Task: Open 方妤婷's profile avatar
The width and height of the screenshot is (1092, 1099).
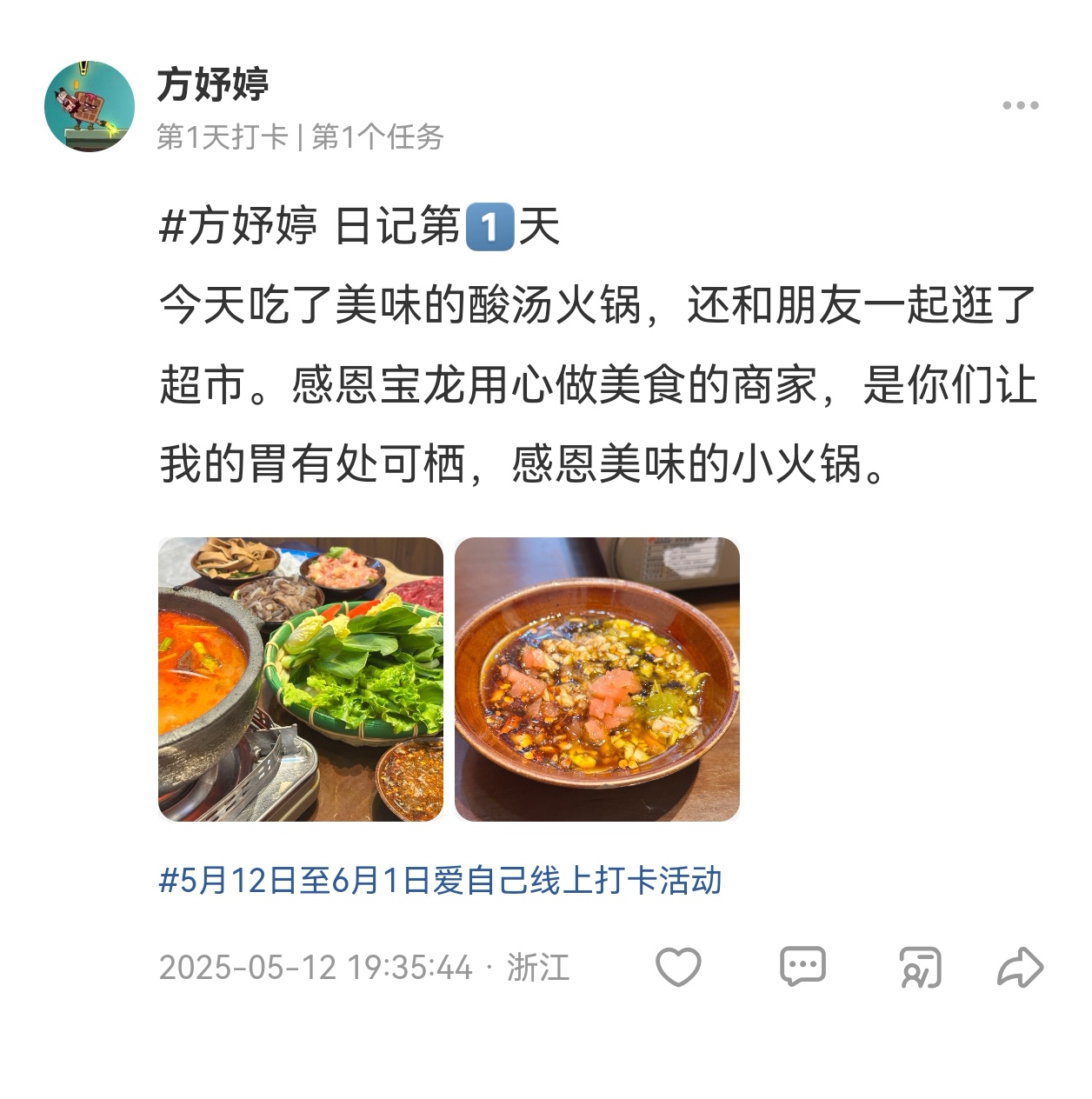Action: click(x=90, y=106)
